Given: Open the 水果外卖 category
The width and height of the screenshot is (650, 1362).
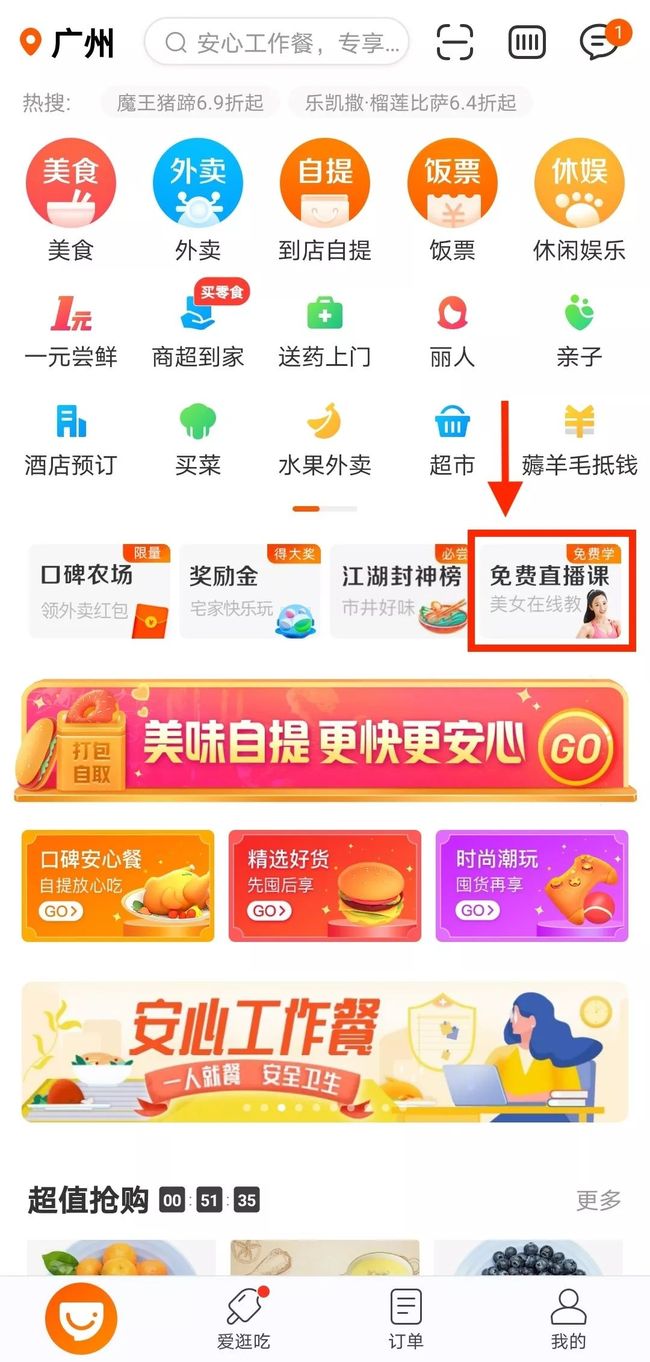Looking at the screenshot, I should 325,438.
